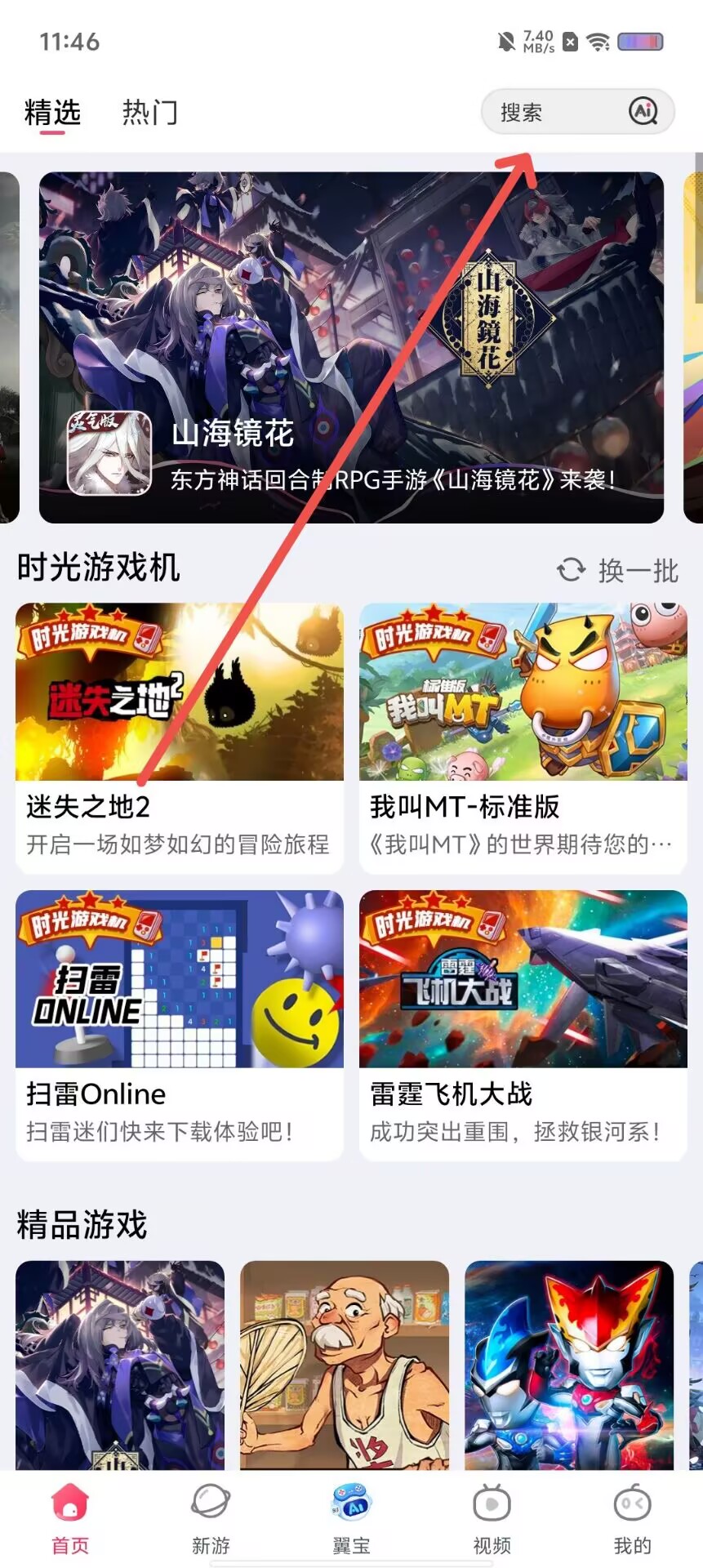Screen dimensions: 703x1568
Task: Switch to the 新游 tab
Action: pyautogui.click(x=211, y=1519)
